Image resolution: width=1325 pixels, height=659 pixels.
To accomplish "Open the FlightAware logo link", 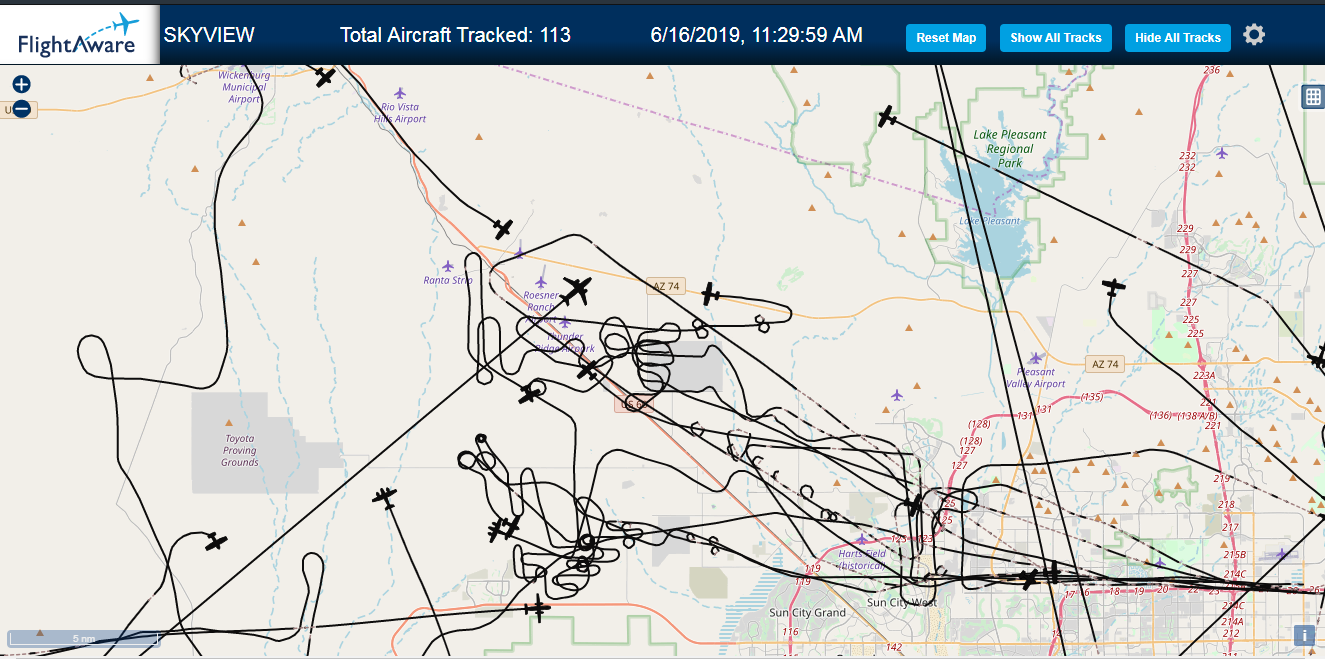I will click(x=79, y=35).
